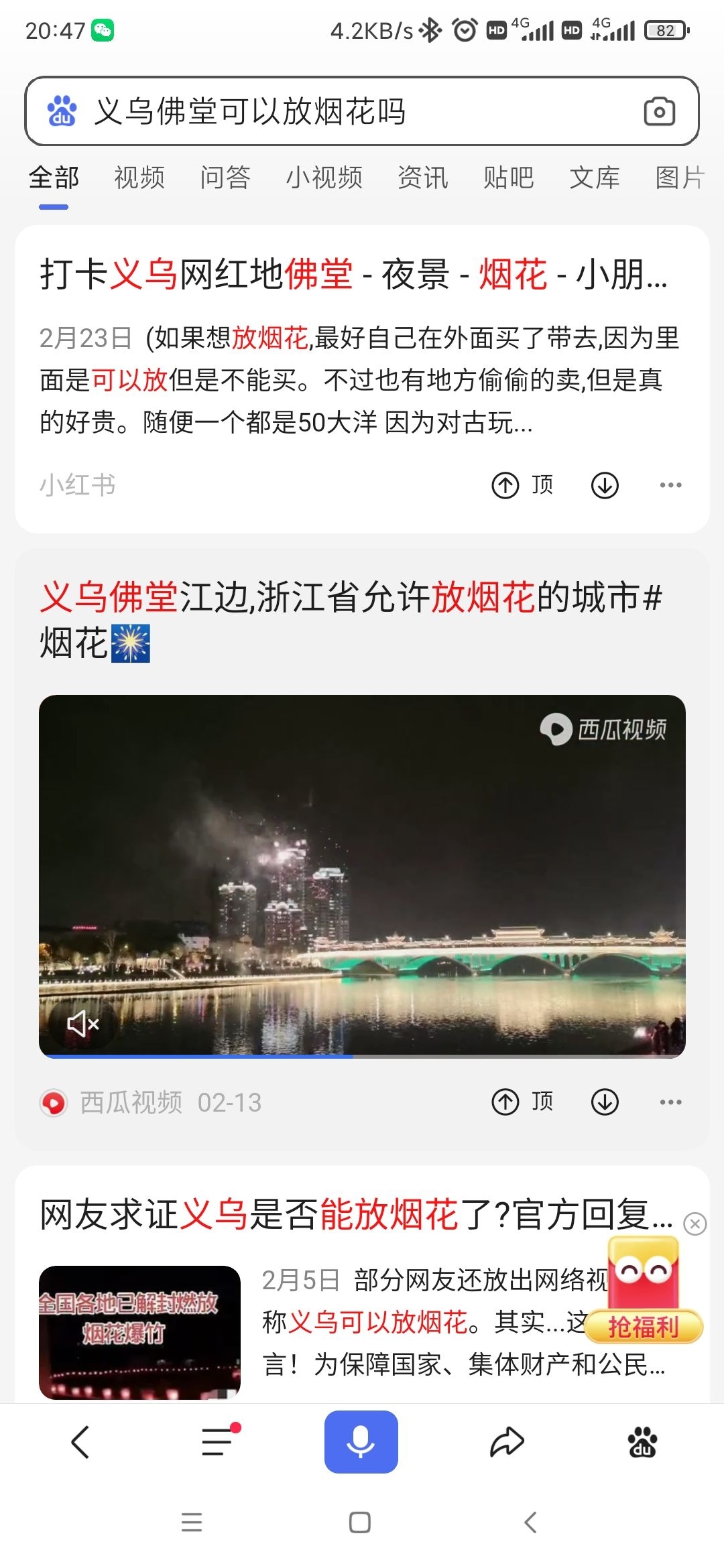Select the 小视频 tab
Screen dimensions: 724x1568
point(324,178)
